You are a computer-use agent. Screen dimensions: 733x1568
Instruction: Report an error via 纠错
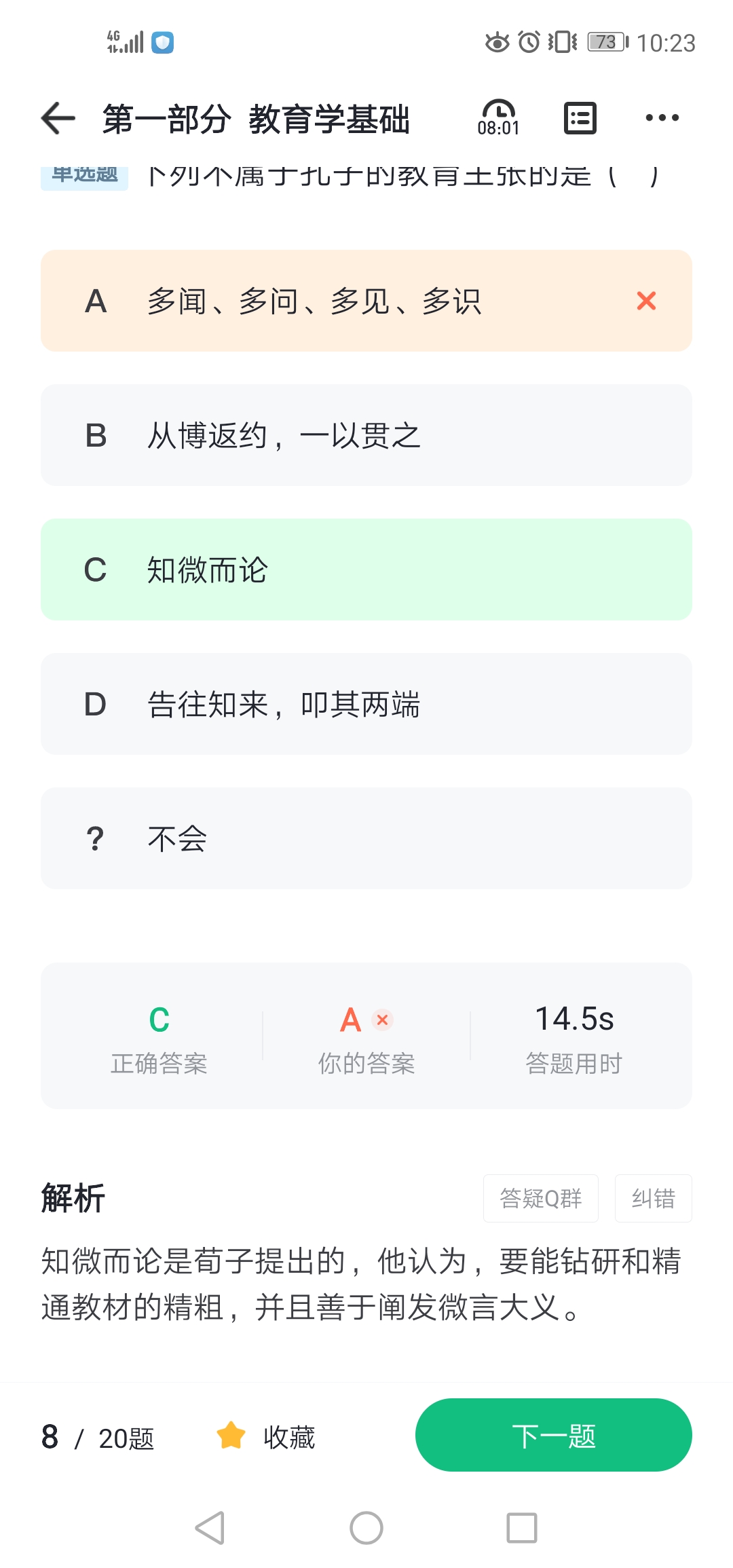654,1198
